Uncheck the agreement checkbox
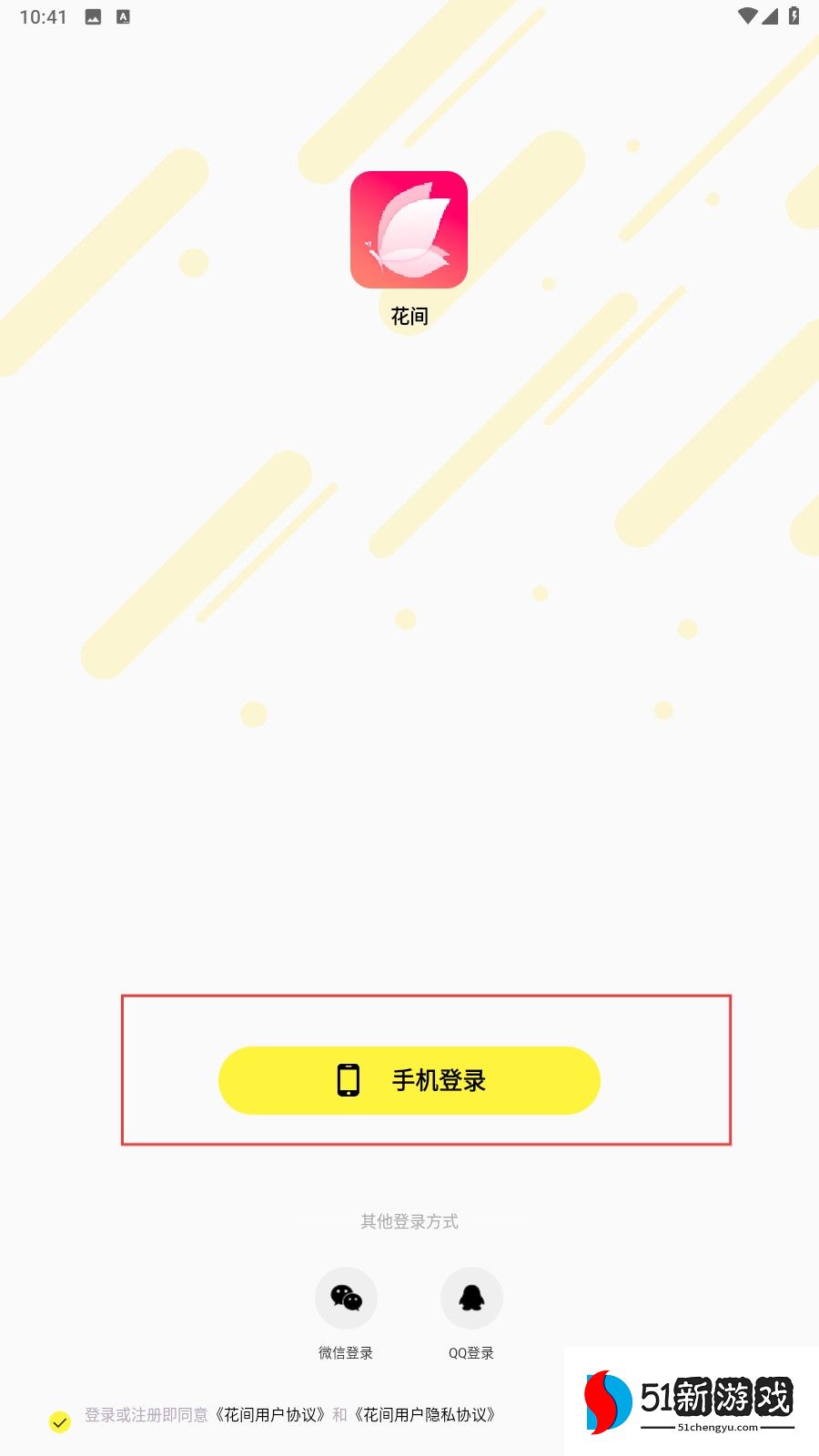The image size is (819, 1456). [x=60, y=1421]
